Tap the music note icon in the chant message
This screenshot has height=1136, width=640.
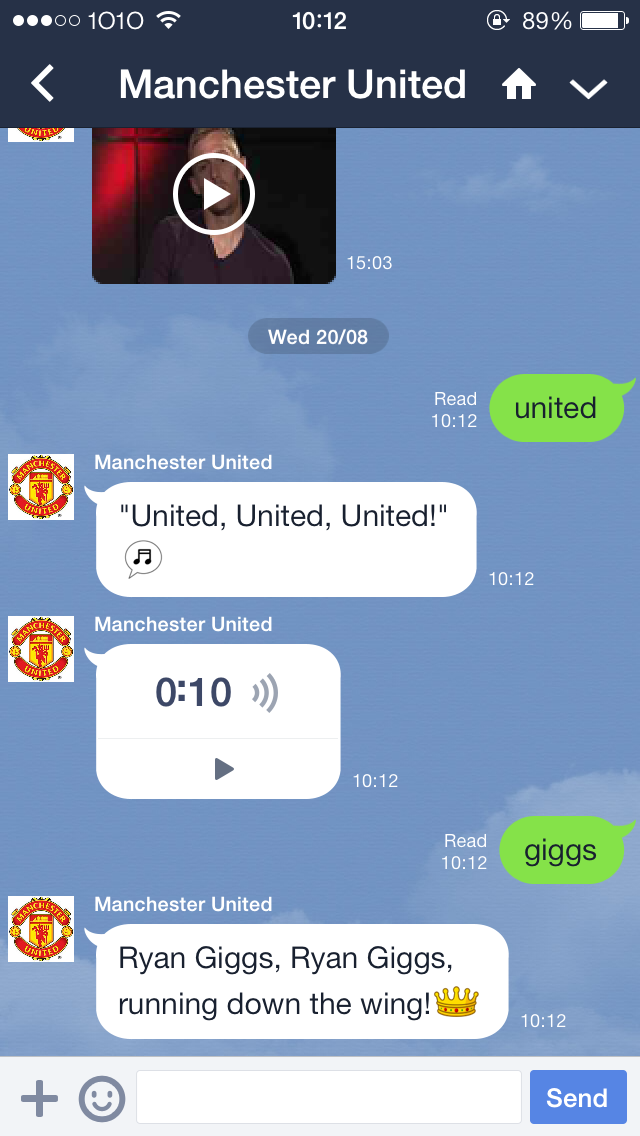coord(143,559)
